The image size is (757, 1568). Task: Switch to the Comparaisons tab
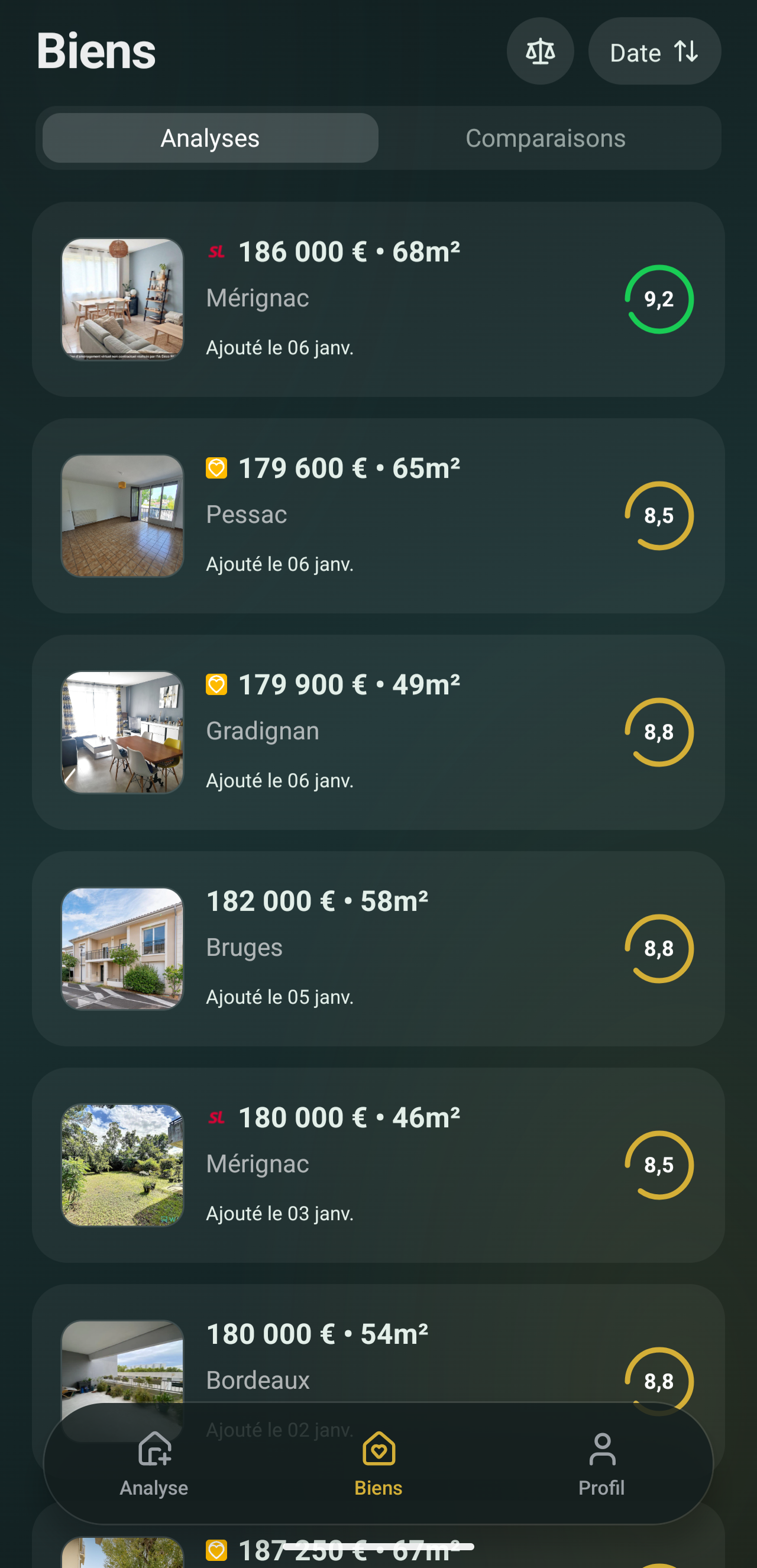(x=546, y=138)
